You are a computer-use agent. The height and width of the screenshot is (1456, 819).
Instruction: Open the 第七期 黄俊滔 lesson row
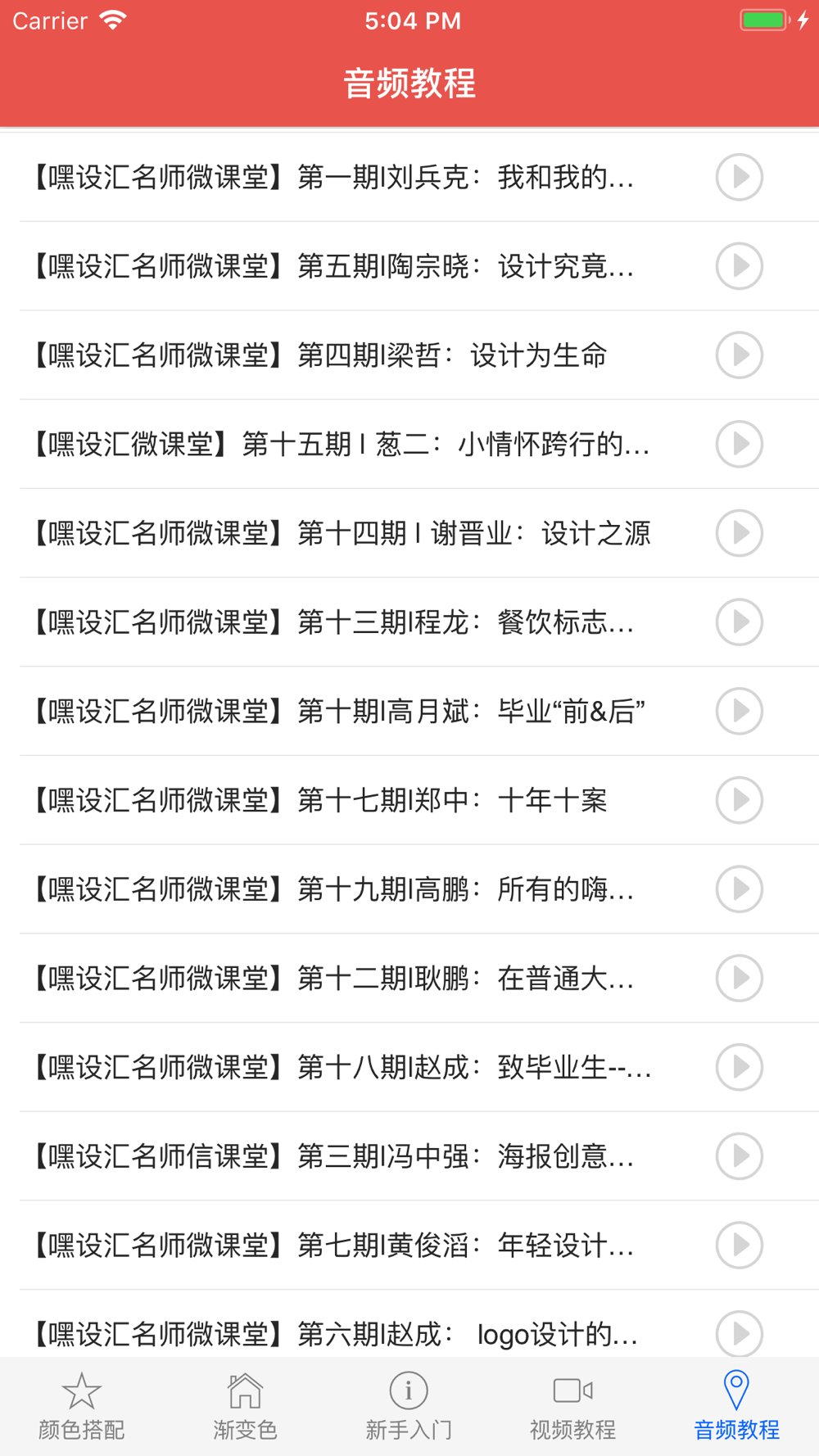click(409, 1246)
